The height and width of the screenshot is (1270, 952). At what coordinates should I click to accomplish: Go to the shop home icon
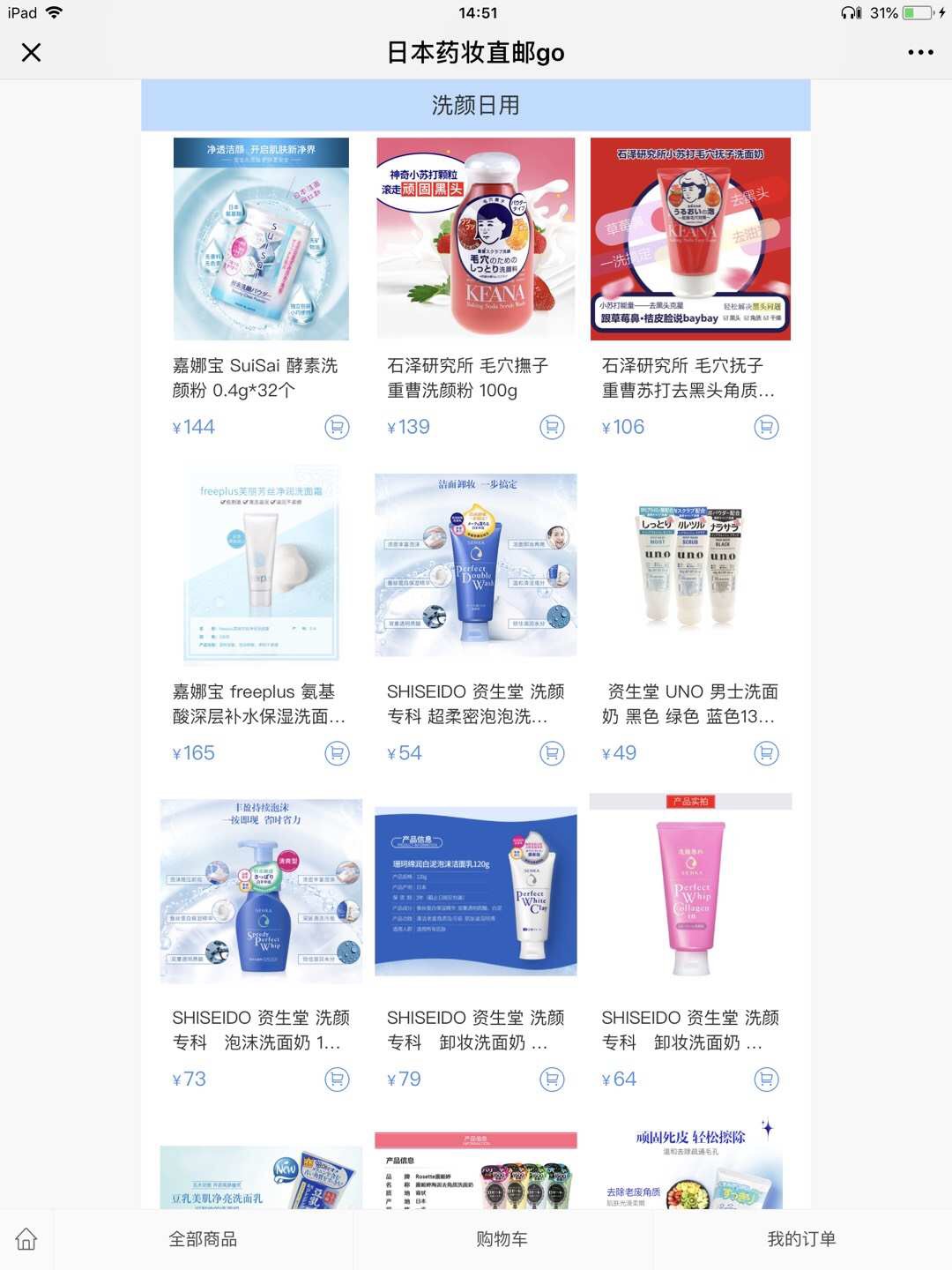tap(26, 1239)
